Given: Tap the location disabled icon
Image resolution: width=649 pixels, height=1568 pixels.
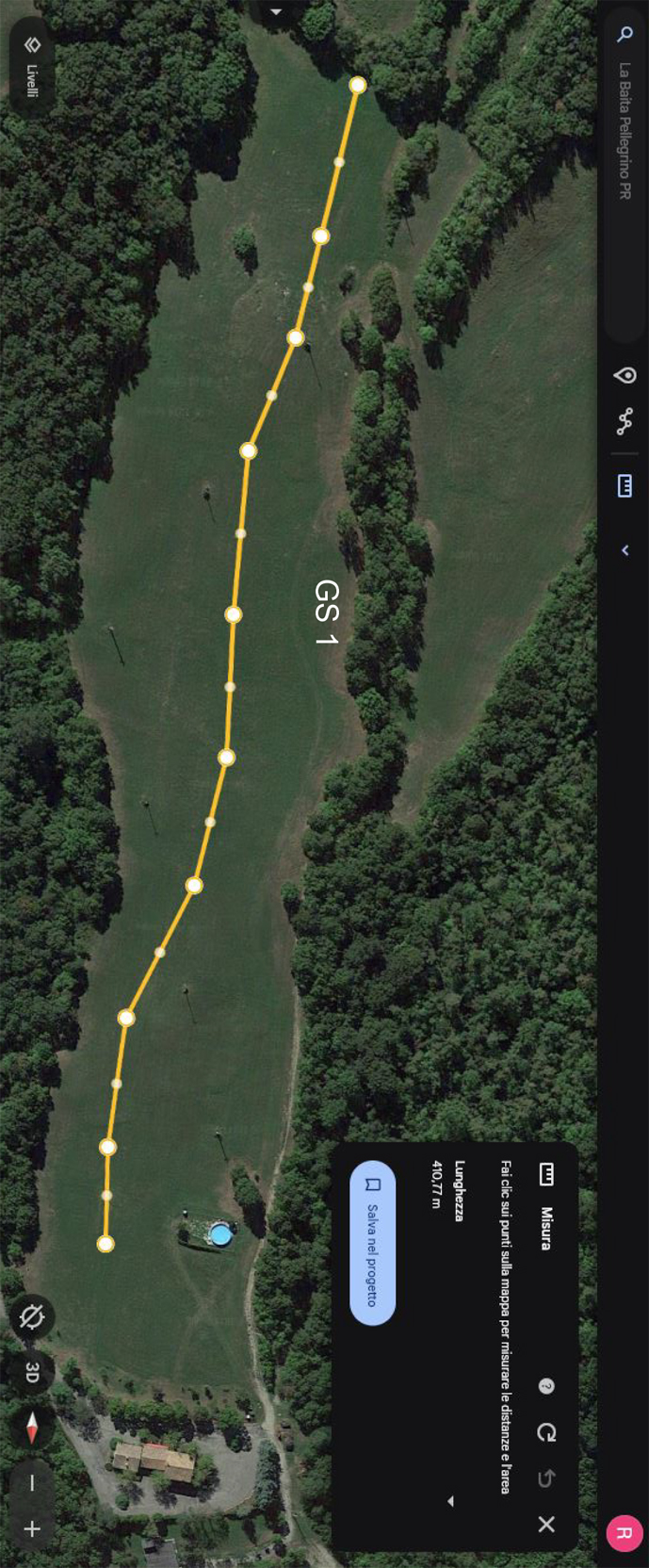Looking at the screenshot, I should [32, 1316].
